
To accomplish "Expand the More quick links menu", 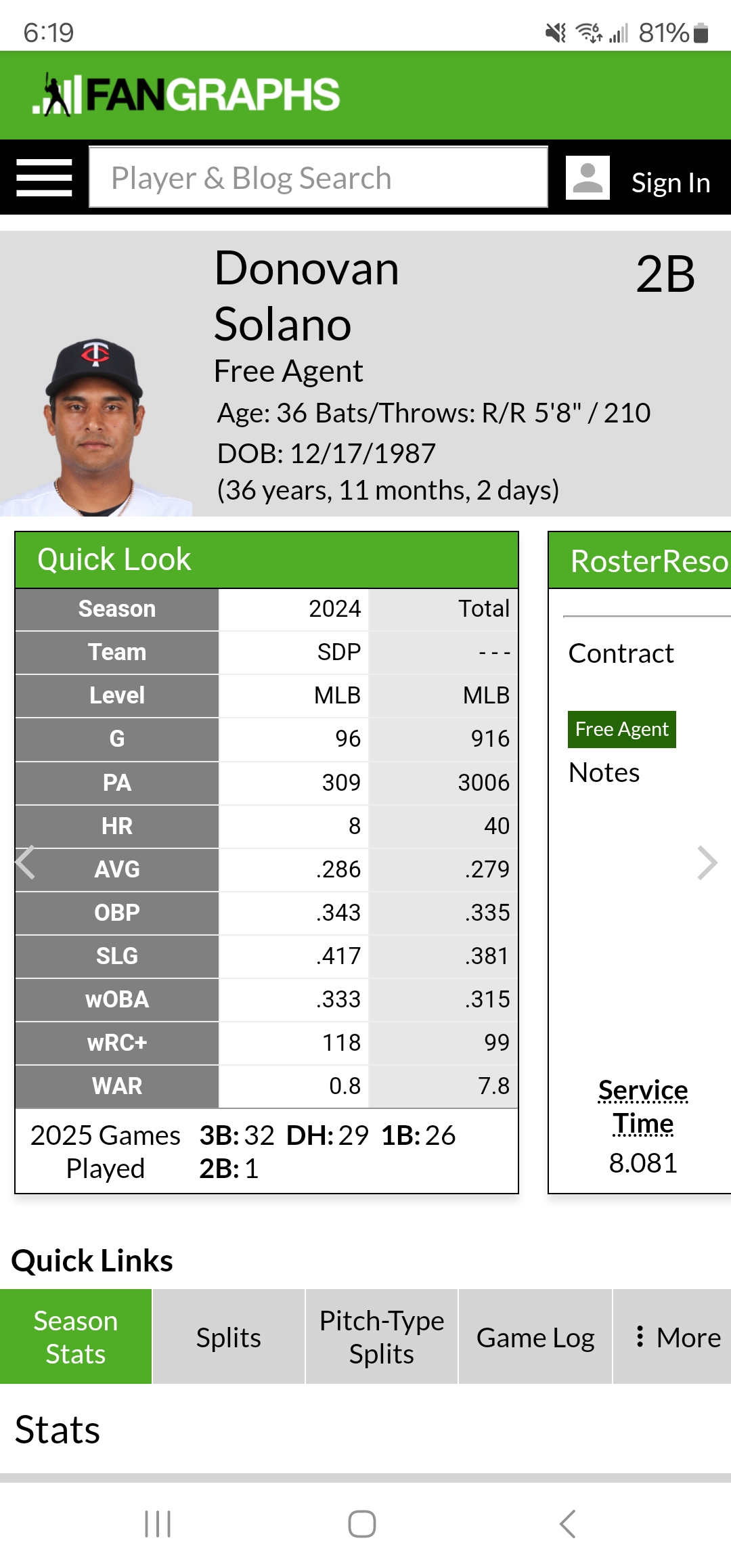I will (x=677, y=1337).
